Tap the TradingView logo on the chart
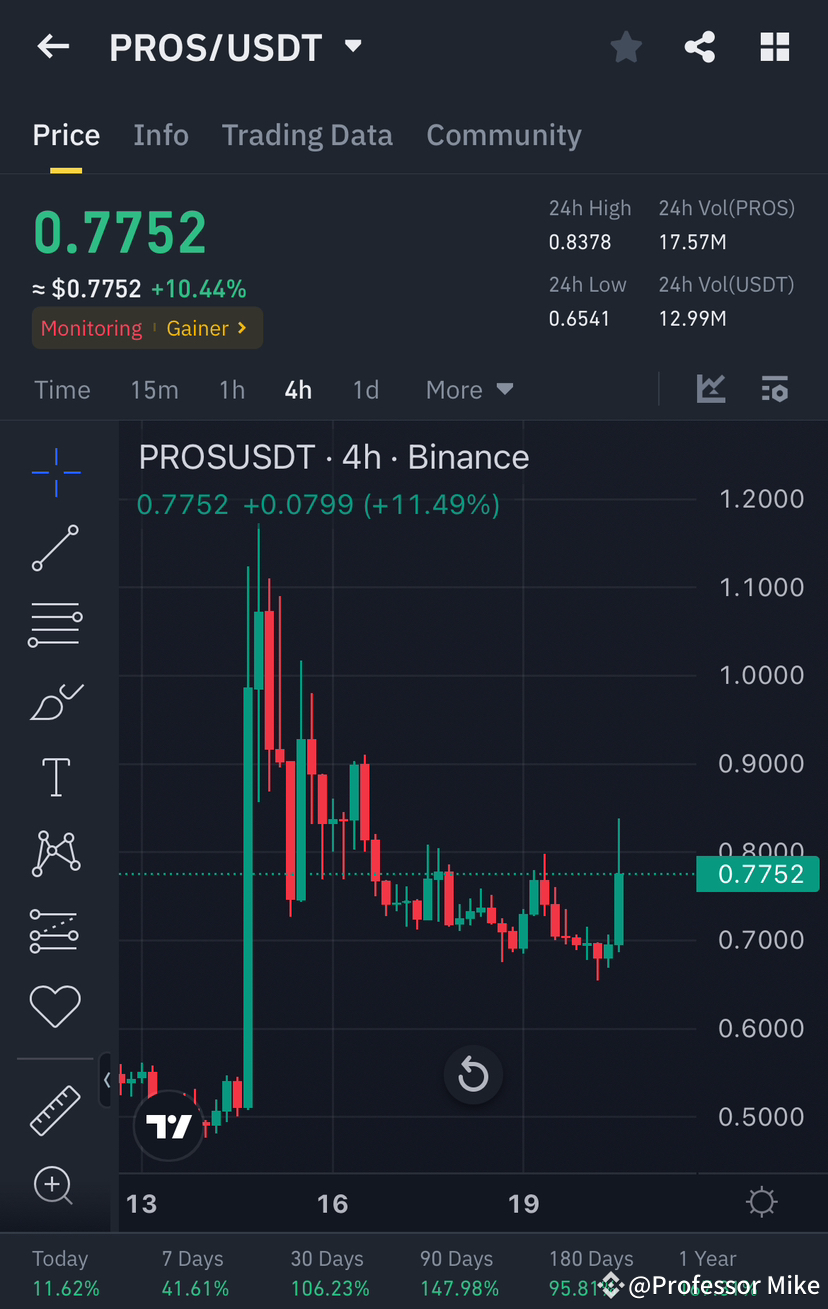 pyautogui.click(x=168, y=1125)
